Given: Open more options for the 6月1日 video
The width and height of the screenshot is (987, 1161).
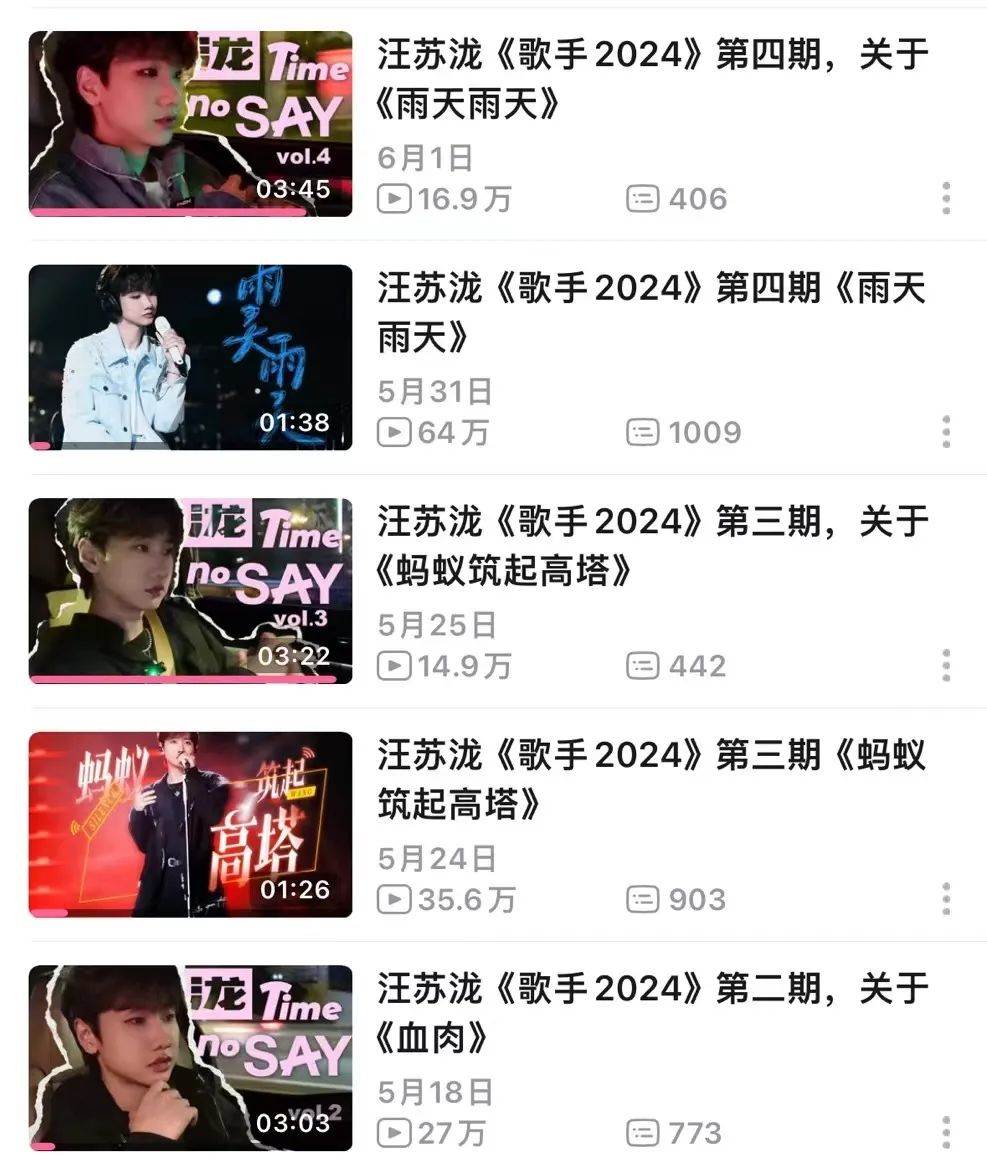Looking at the screenshot, I should (x=945, y=199).
